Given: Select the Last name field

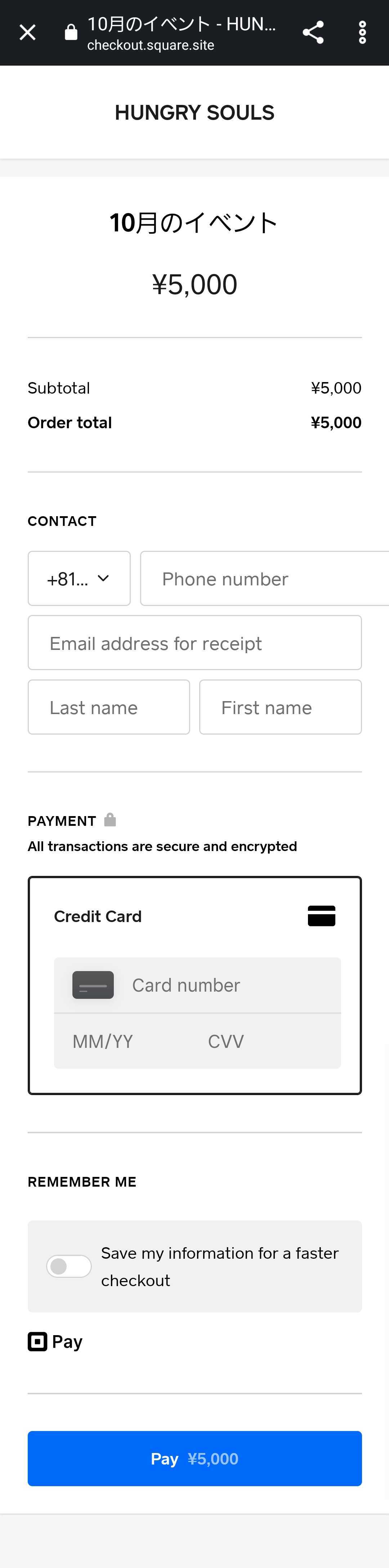Looking at the screenshot, I should click(x=109, y=707).
